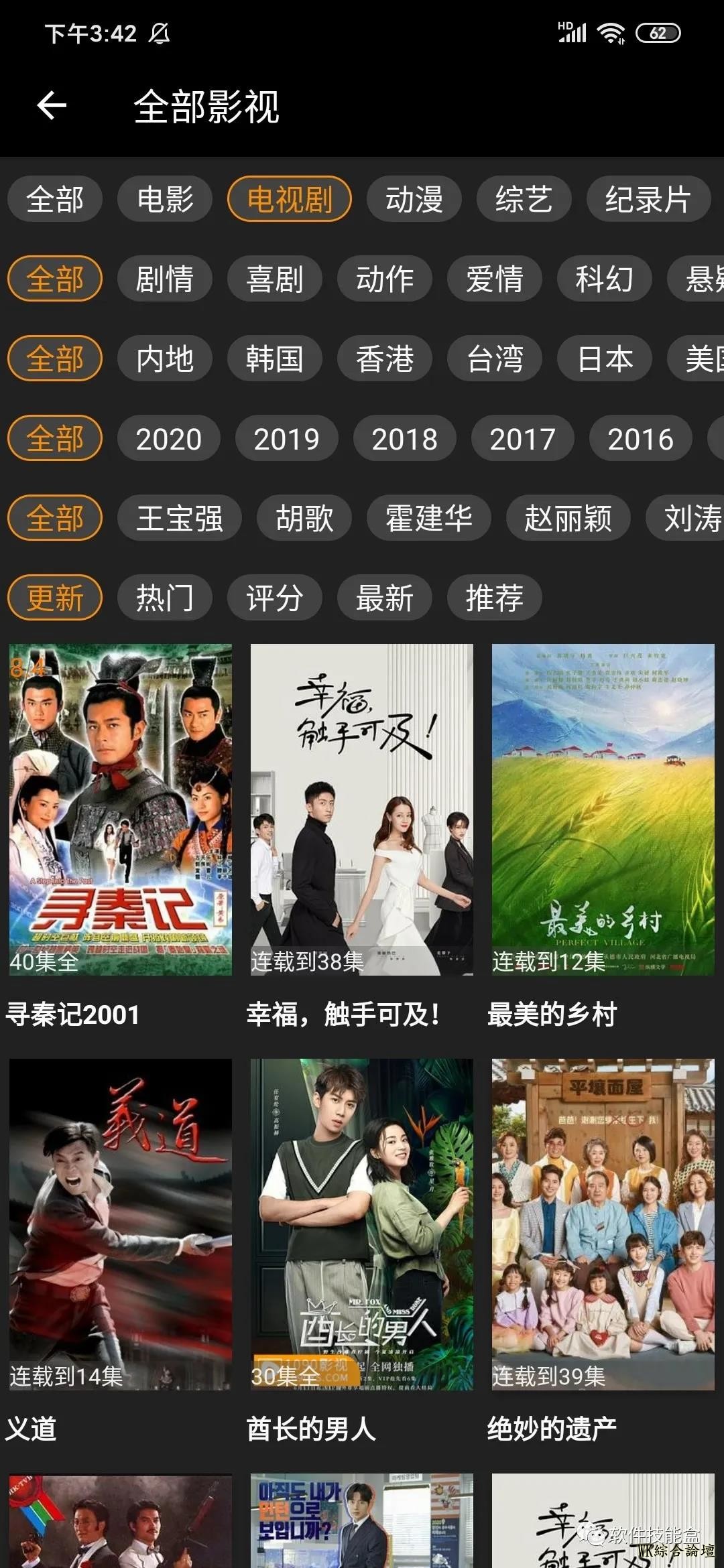The image size is (724, 1568).
Task: Switch to the 电影 category
Action: pyautogui.click(x=165, y=199)
